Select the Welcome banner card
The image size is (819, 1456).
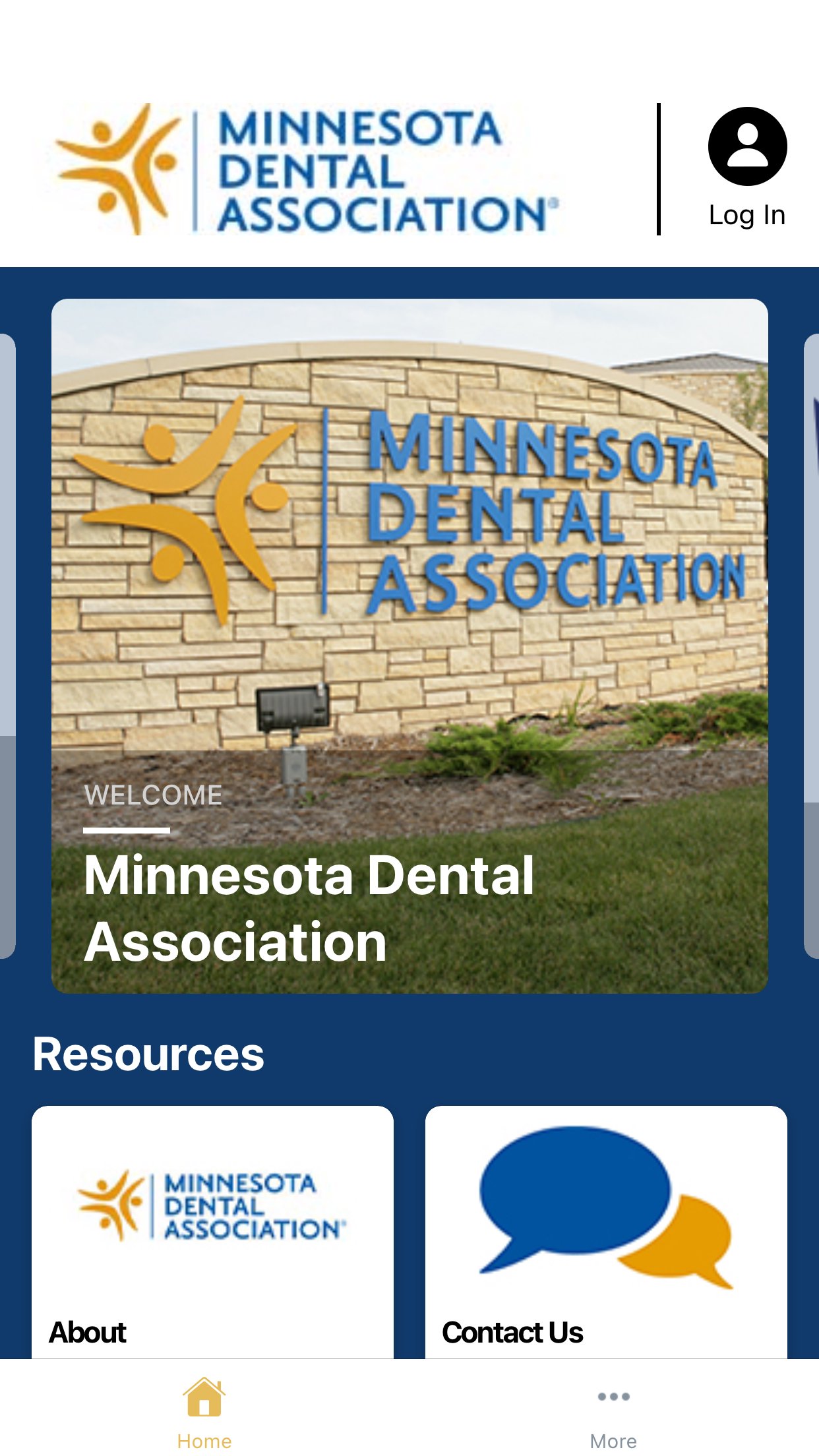(x=409, y=653)
